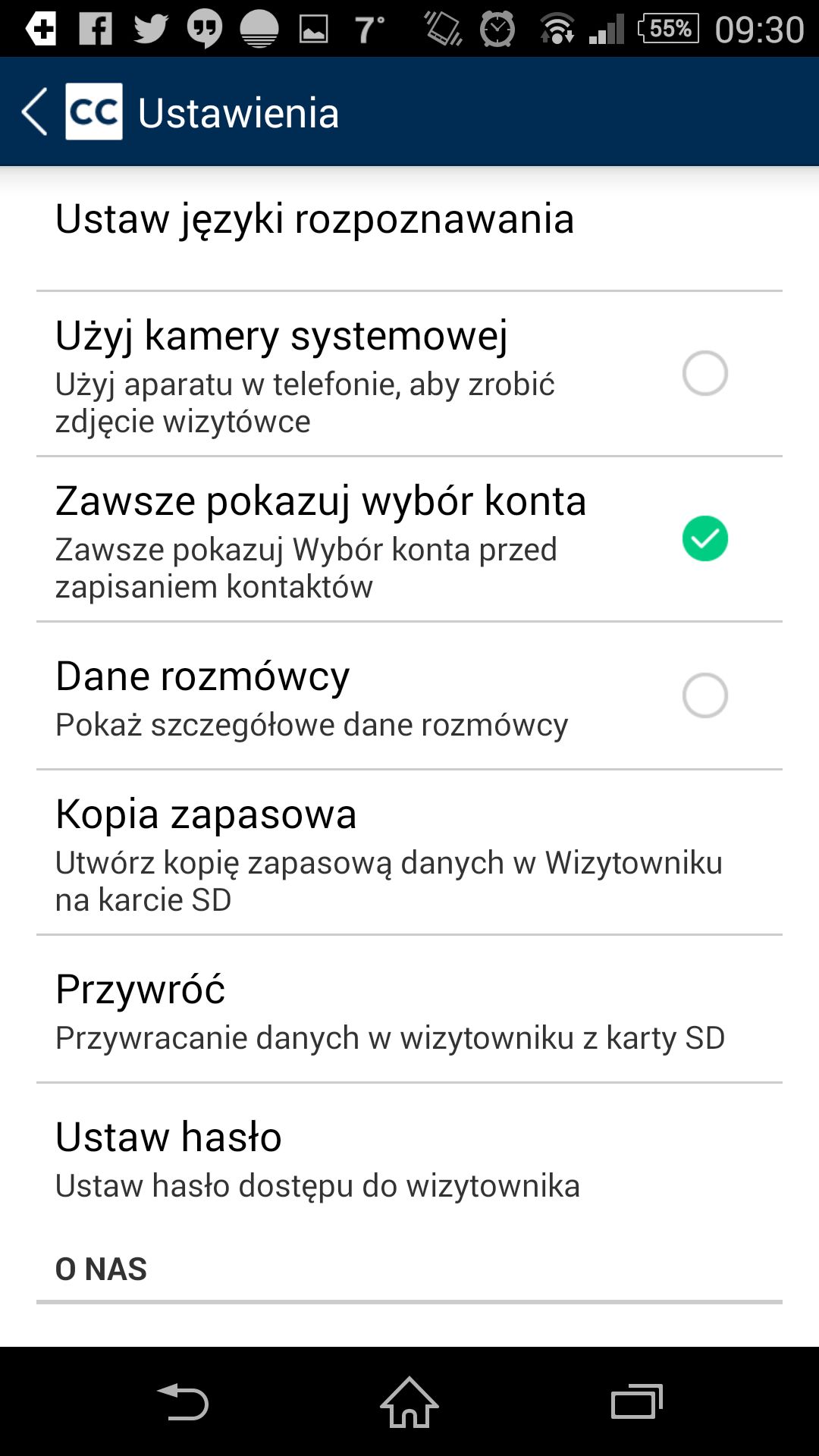Open Ustaw hasło setting
819x1456 pixels.
pyautogui.click(x=409, y=1157)
